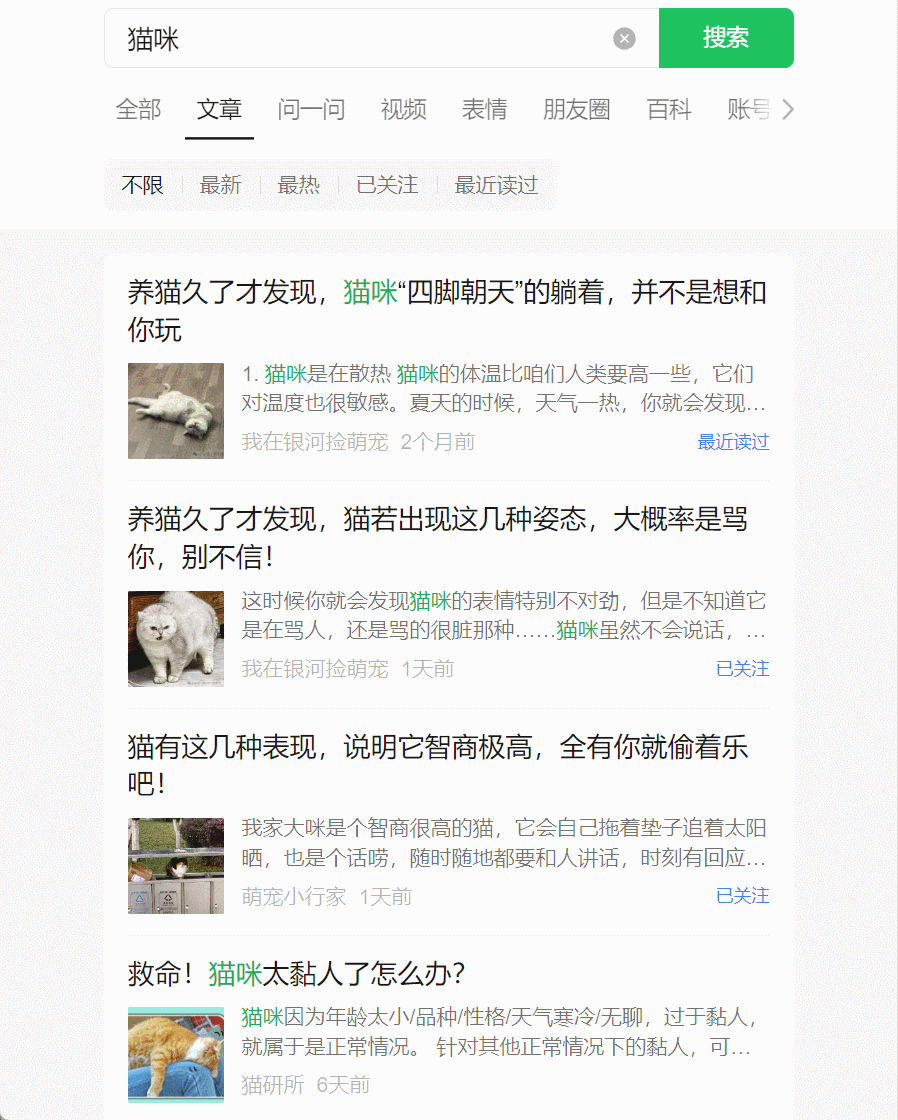
Task: Expand more tabs with the right chevron
Action: (788, 109)
